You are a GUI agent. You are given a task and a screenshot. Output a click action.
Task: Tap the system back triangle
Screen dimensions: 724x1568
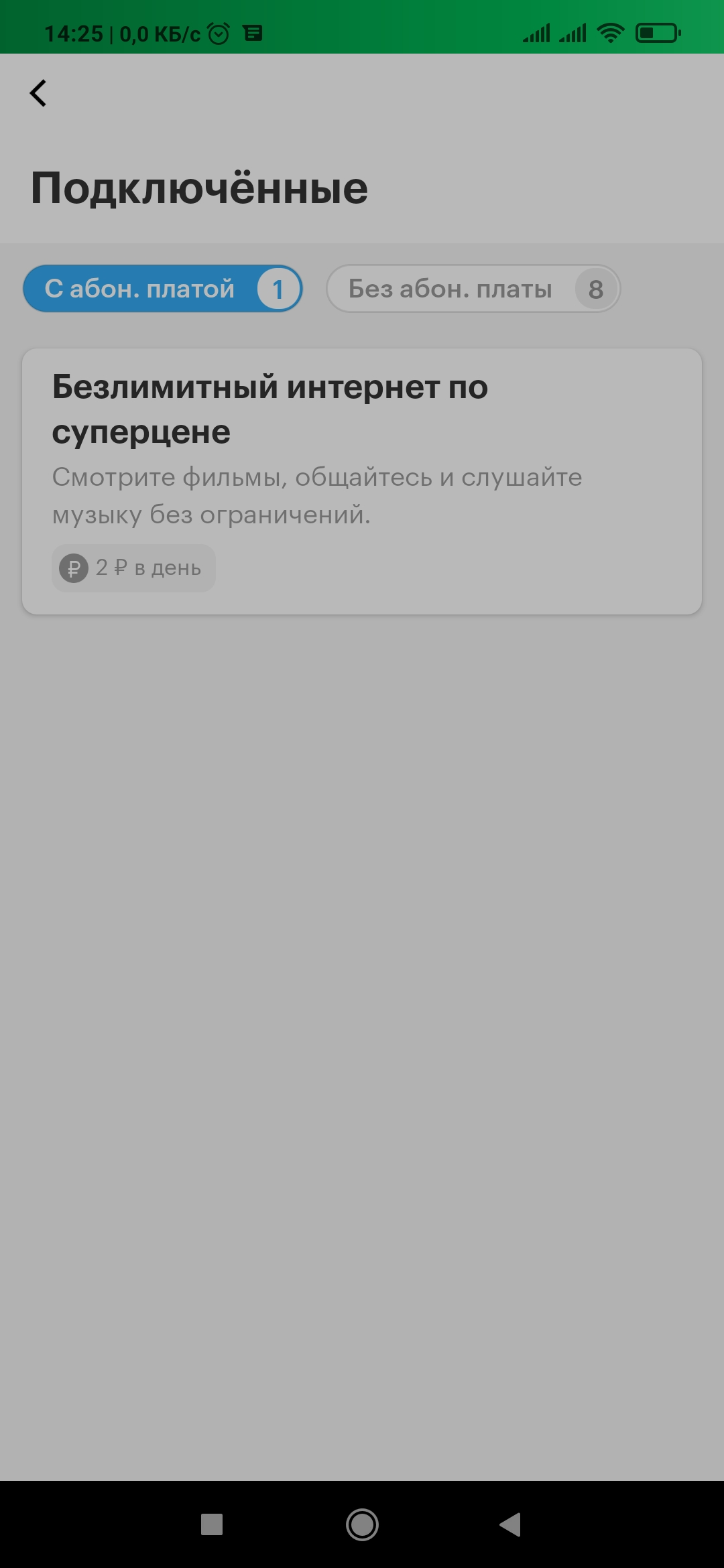pyautogui.click(x=511, y=1525)
